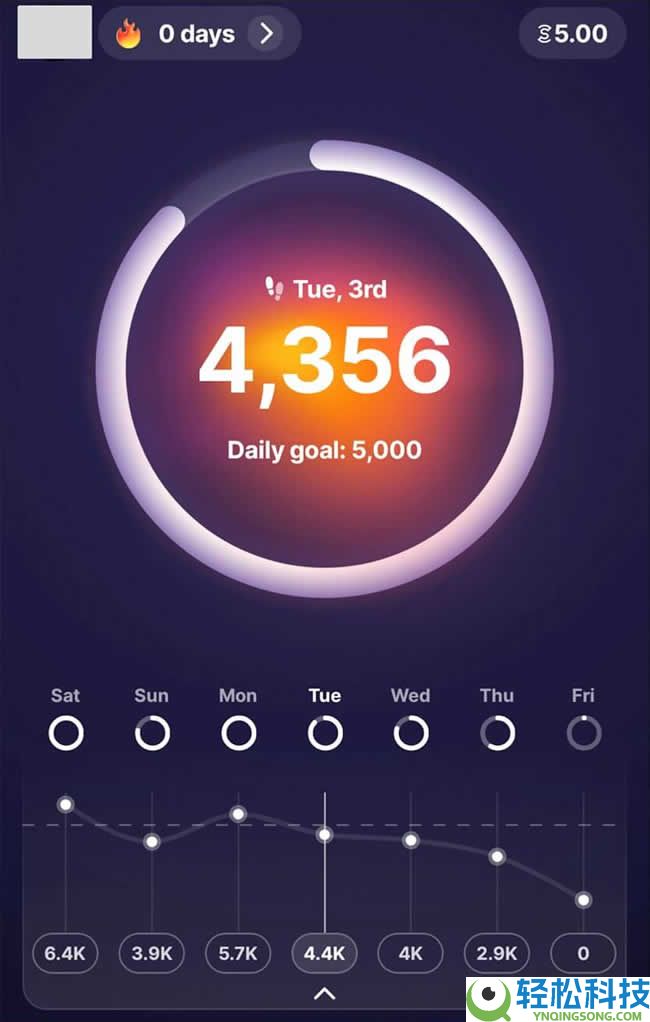Select Thursday's progress ring
The image size is (650, 1022).
click(x=497, y=733)
